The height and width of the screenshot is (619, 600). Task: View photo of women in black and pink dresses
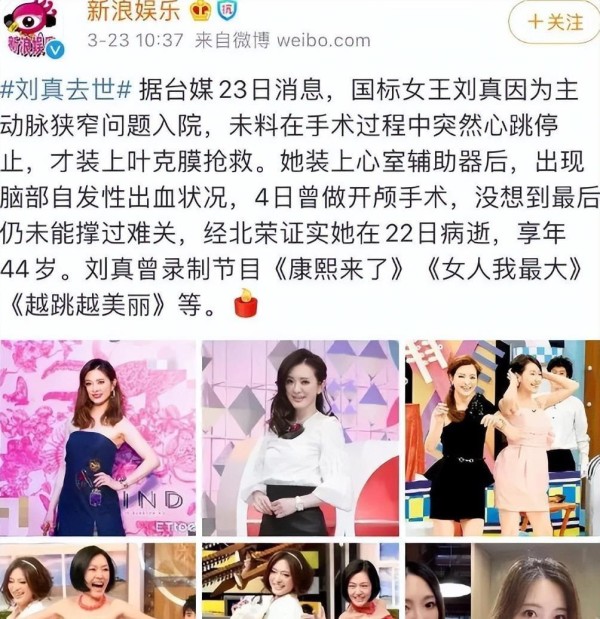tap(502, 438)
